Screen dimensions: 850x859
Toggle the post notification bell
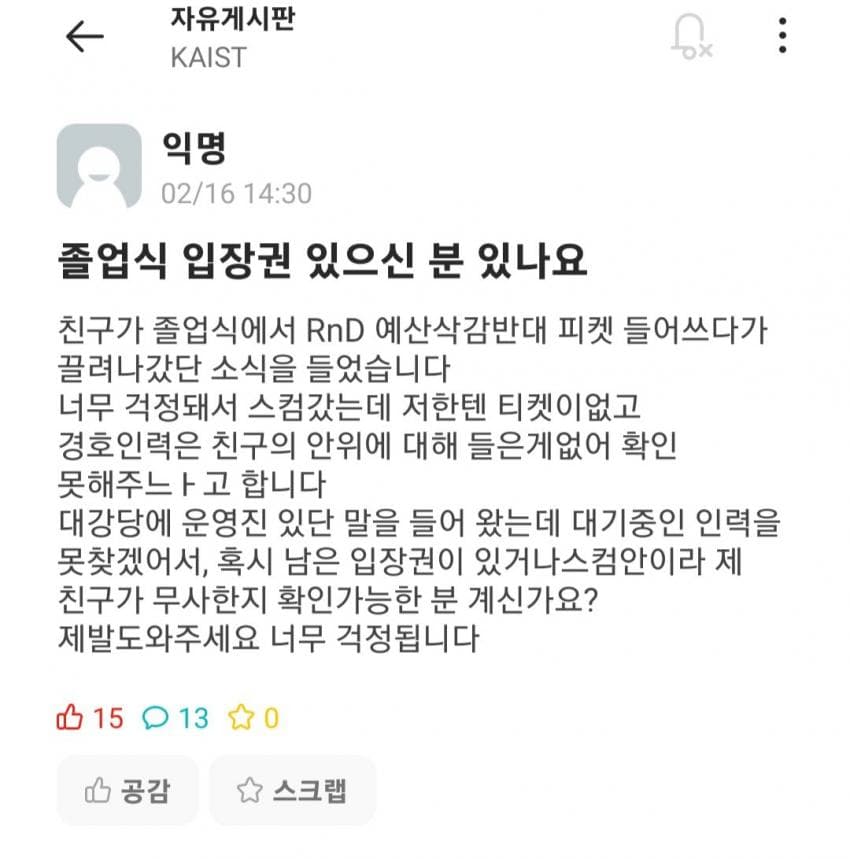click(x=689, y=37)
